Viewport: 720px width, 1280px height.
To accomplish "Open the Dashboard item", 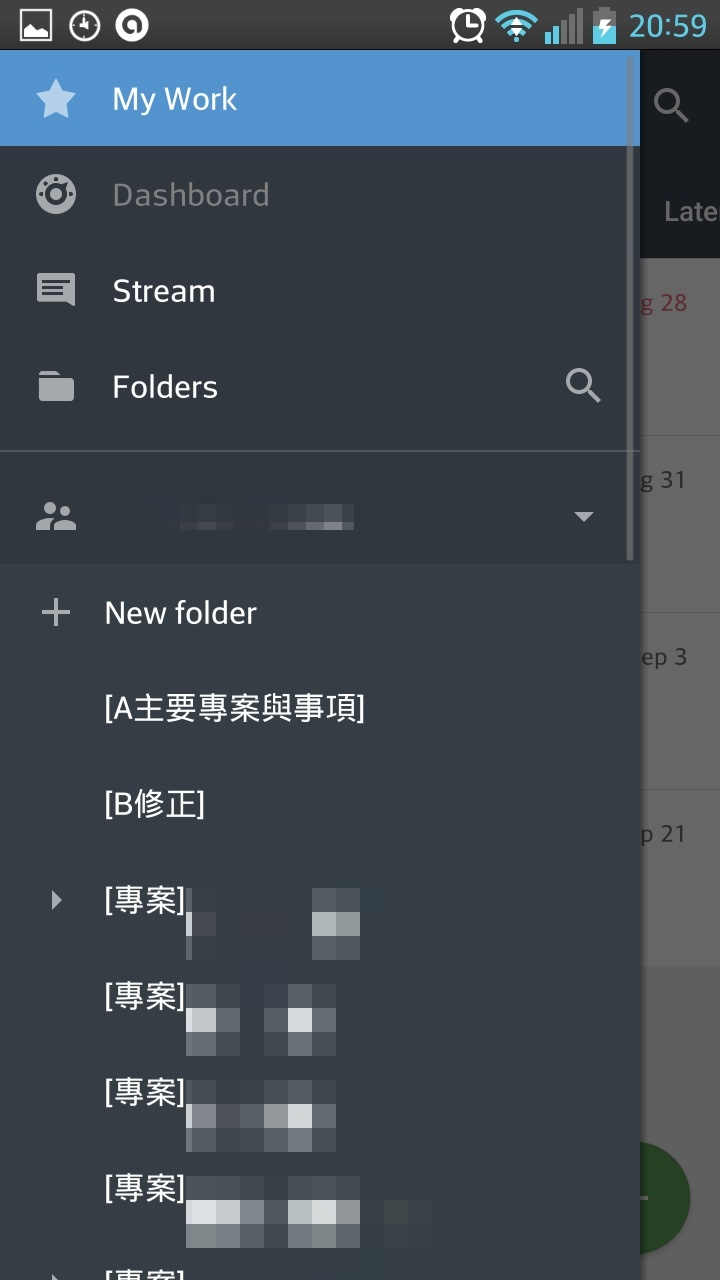I will pos(319,195).
